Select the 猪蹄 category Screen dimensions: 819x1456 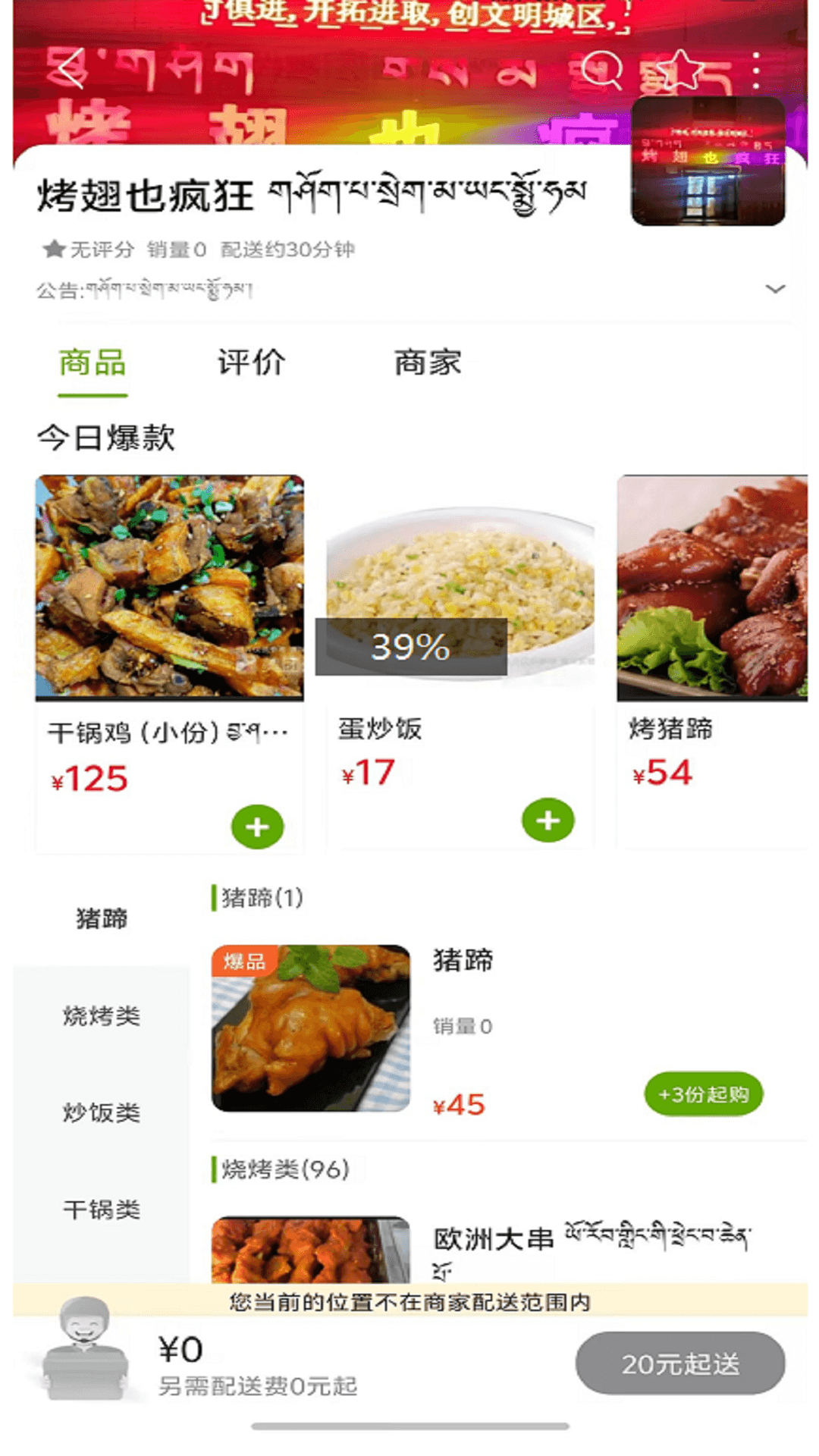[101, 918]
